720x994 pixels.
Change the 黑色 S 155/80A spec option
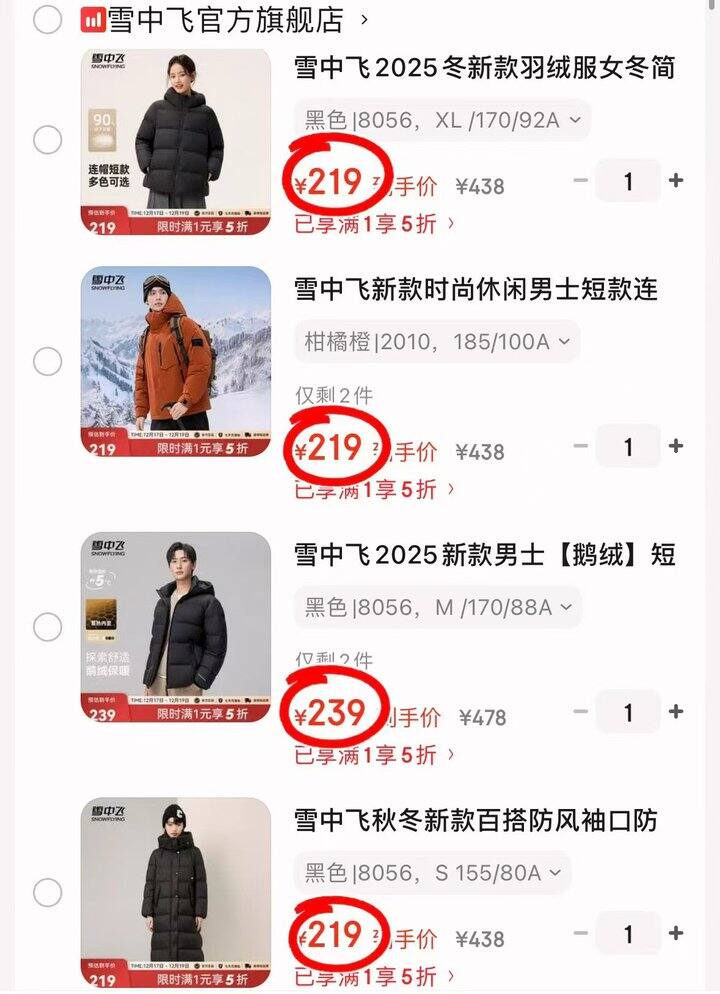click(x=432, y=872)
